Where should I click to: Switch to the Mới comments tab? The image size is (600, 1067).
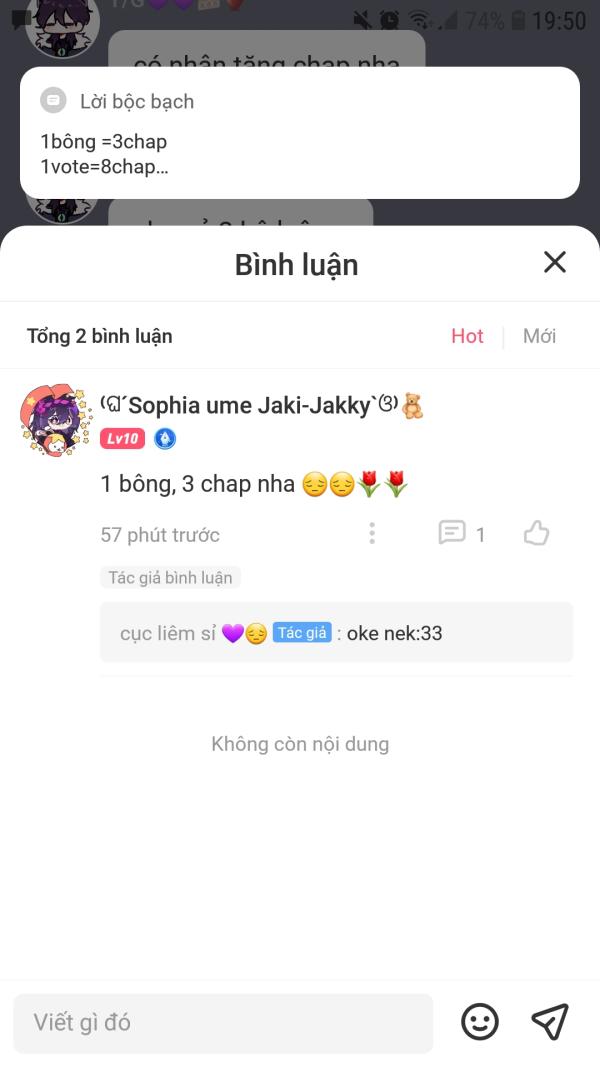tap(539, 336)
